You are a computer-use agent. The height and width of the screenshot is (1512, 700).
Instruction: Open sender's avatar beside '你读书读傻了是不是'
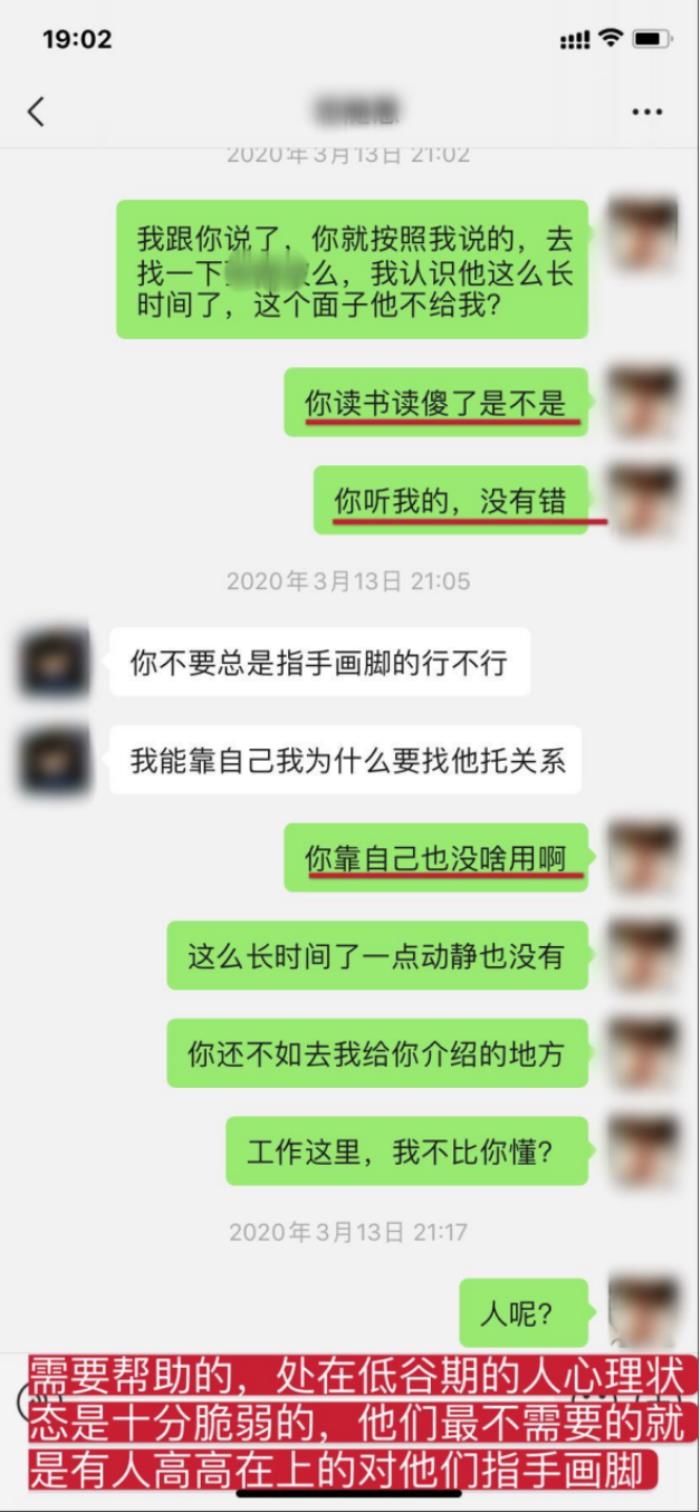tap(643, 401)
